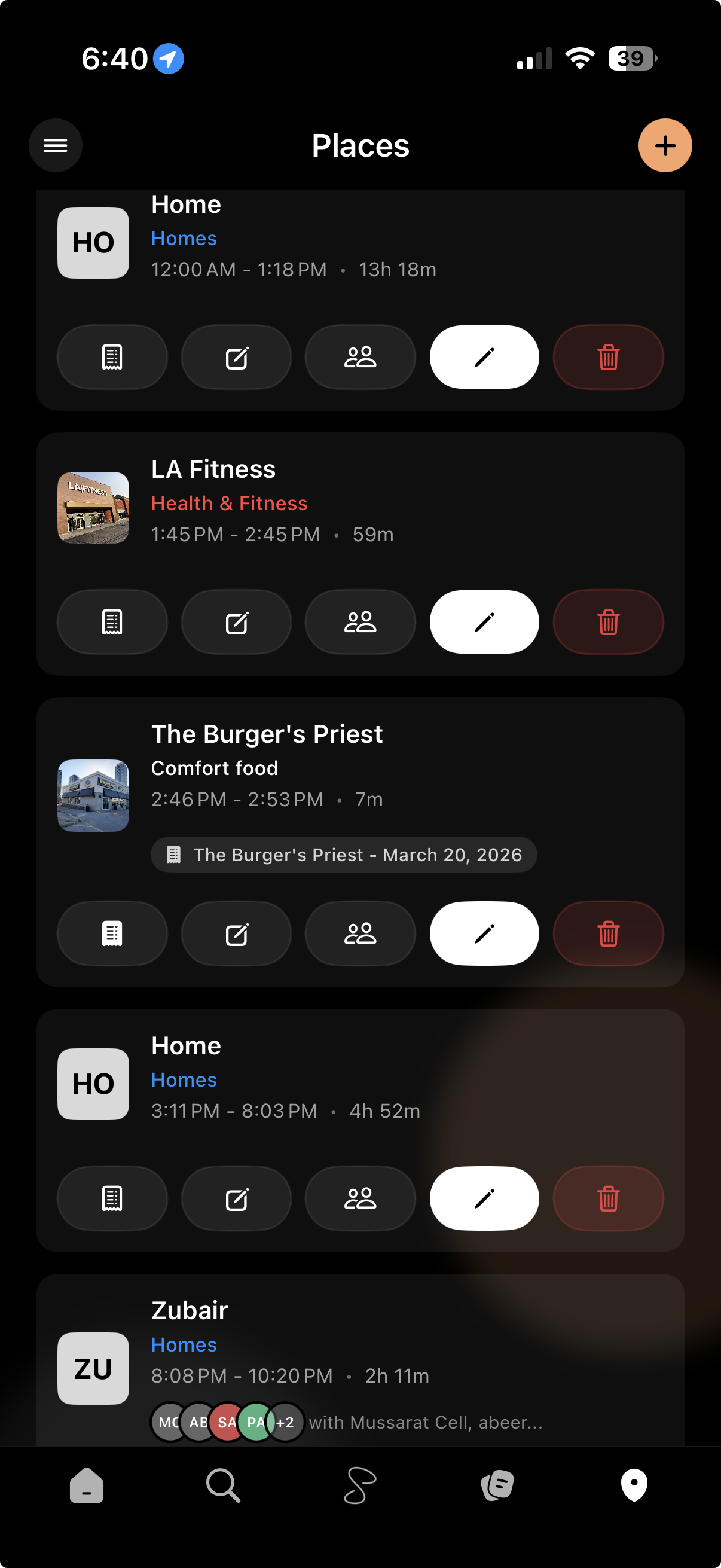
Task: Edit the LA Fitness visit
Action: coord(484,622)
